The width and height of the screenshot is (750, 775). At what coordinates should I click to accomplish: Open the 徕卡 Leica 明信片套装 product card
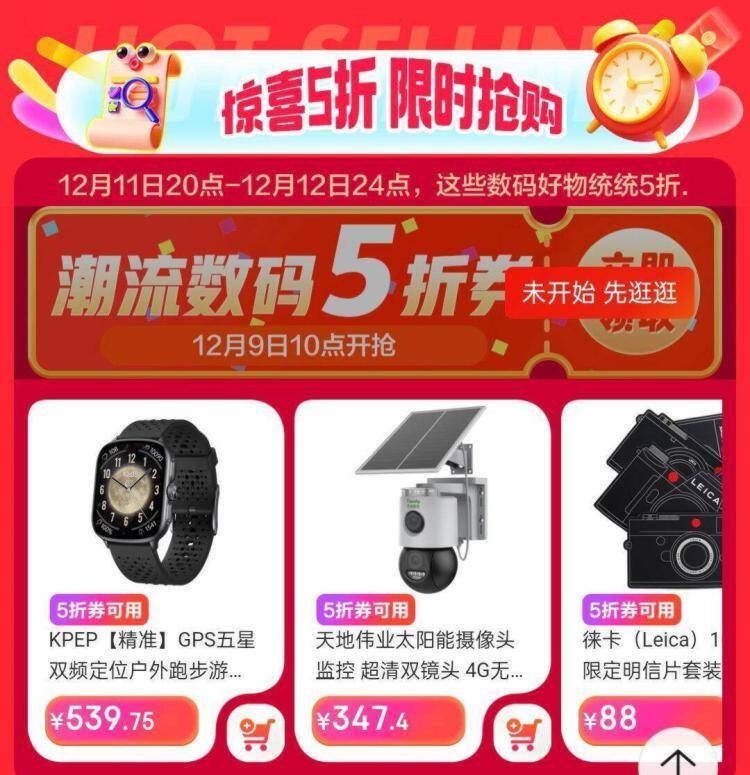tap(642, 580)
